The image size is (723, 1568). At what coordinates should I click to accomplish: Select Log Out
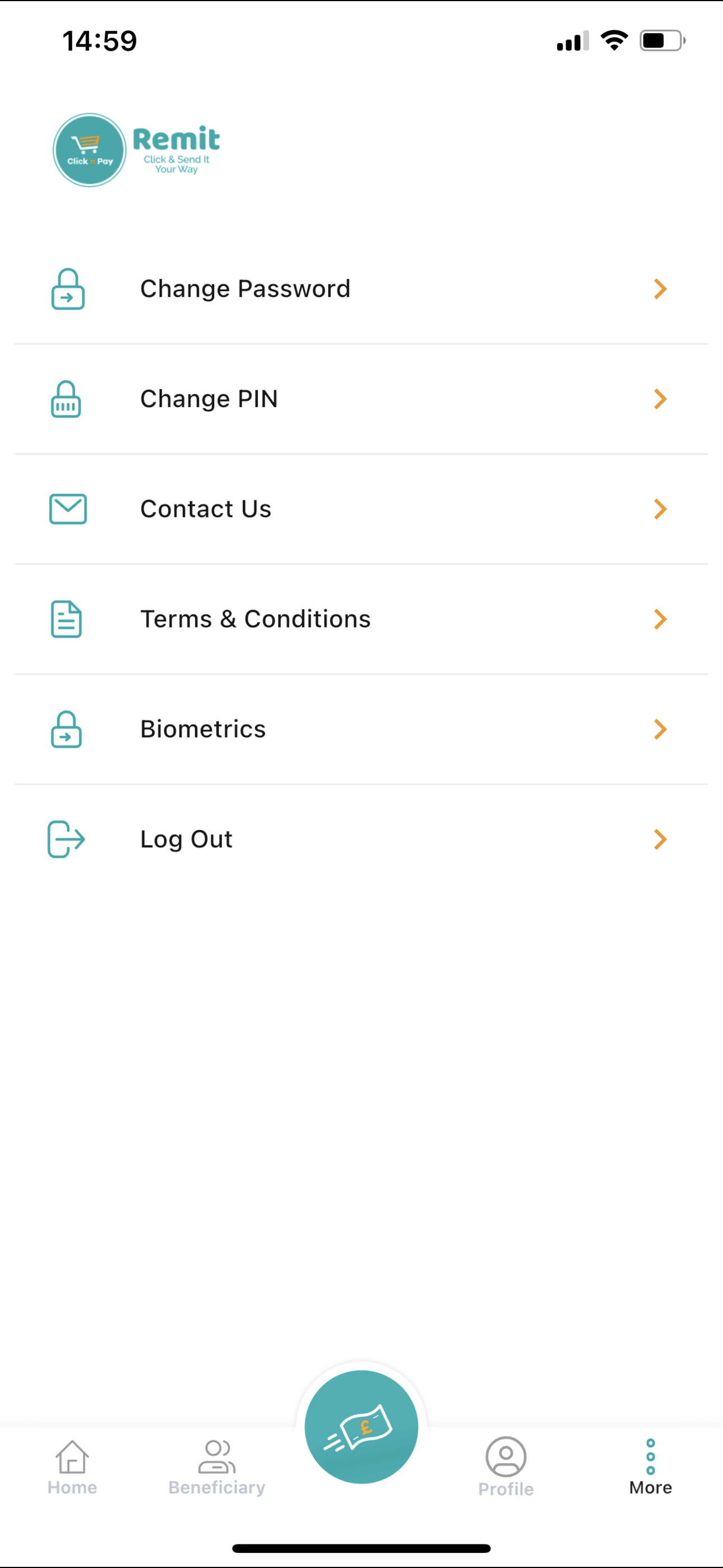361,840
